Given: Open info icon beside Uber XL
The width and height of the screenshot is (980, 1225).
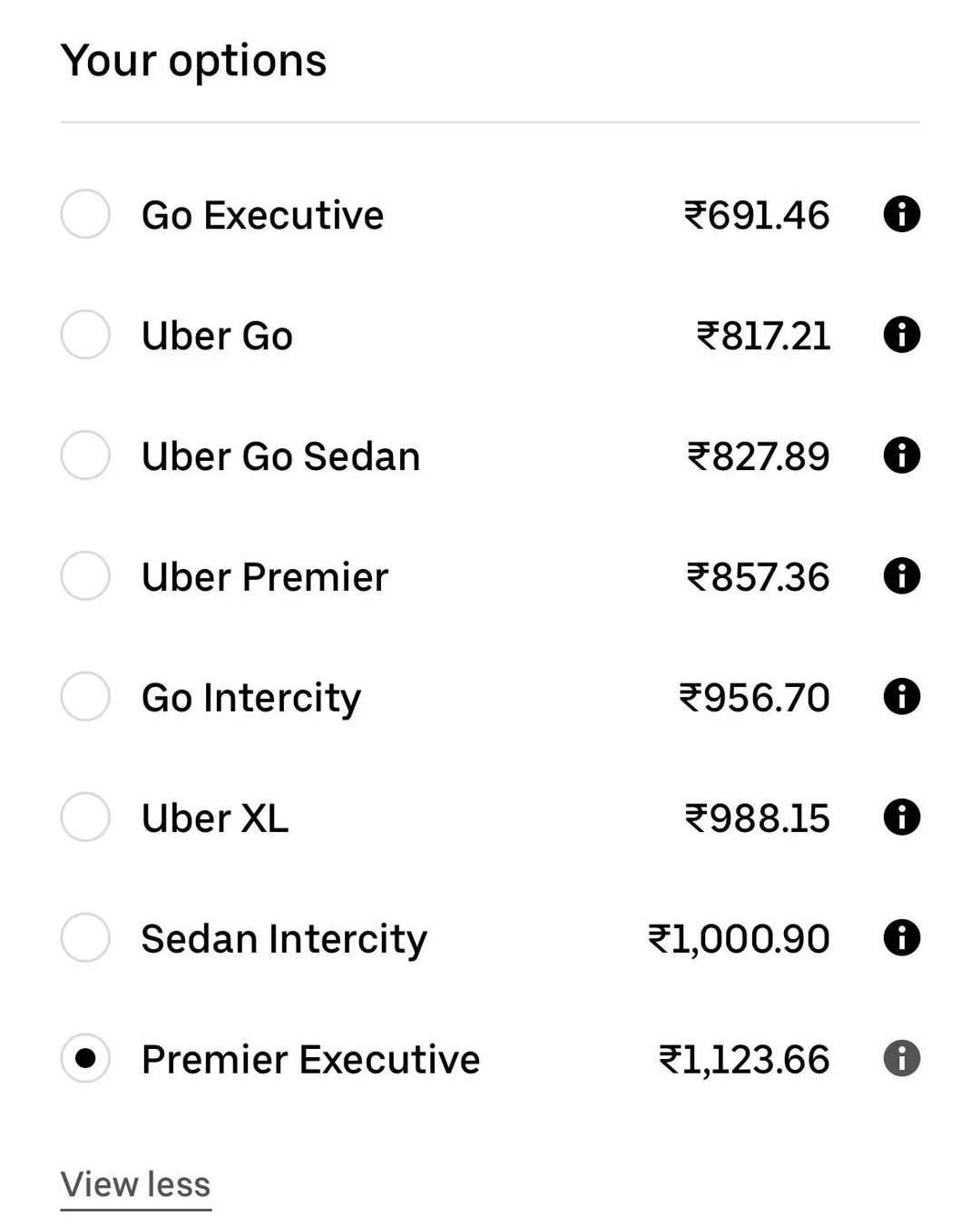Looking at the screenshot, I should 902,818.
